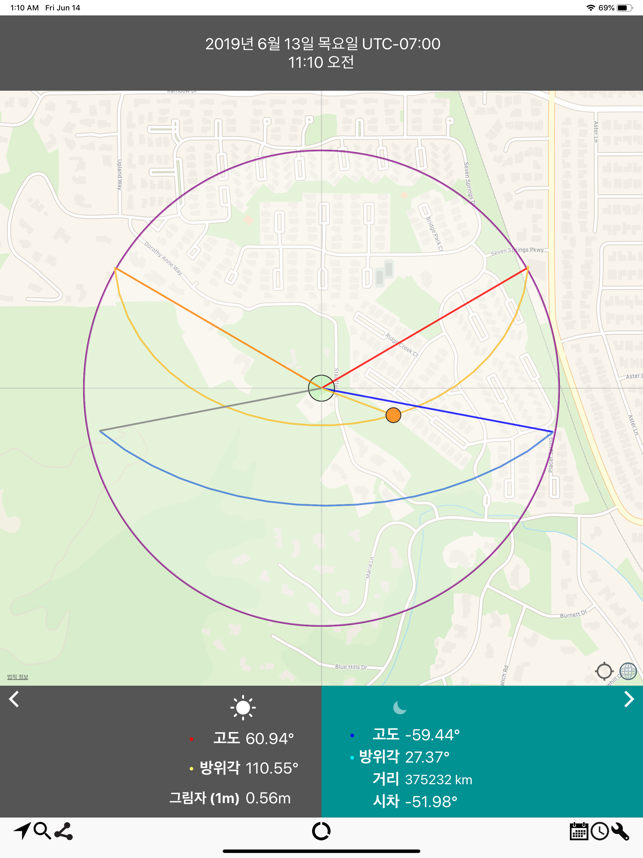Open the wrench settings
643x858 pixels.
621,831
